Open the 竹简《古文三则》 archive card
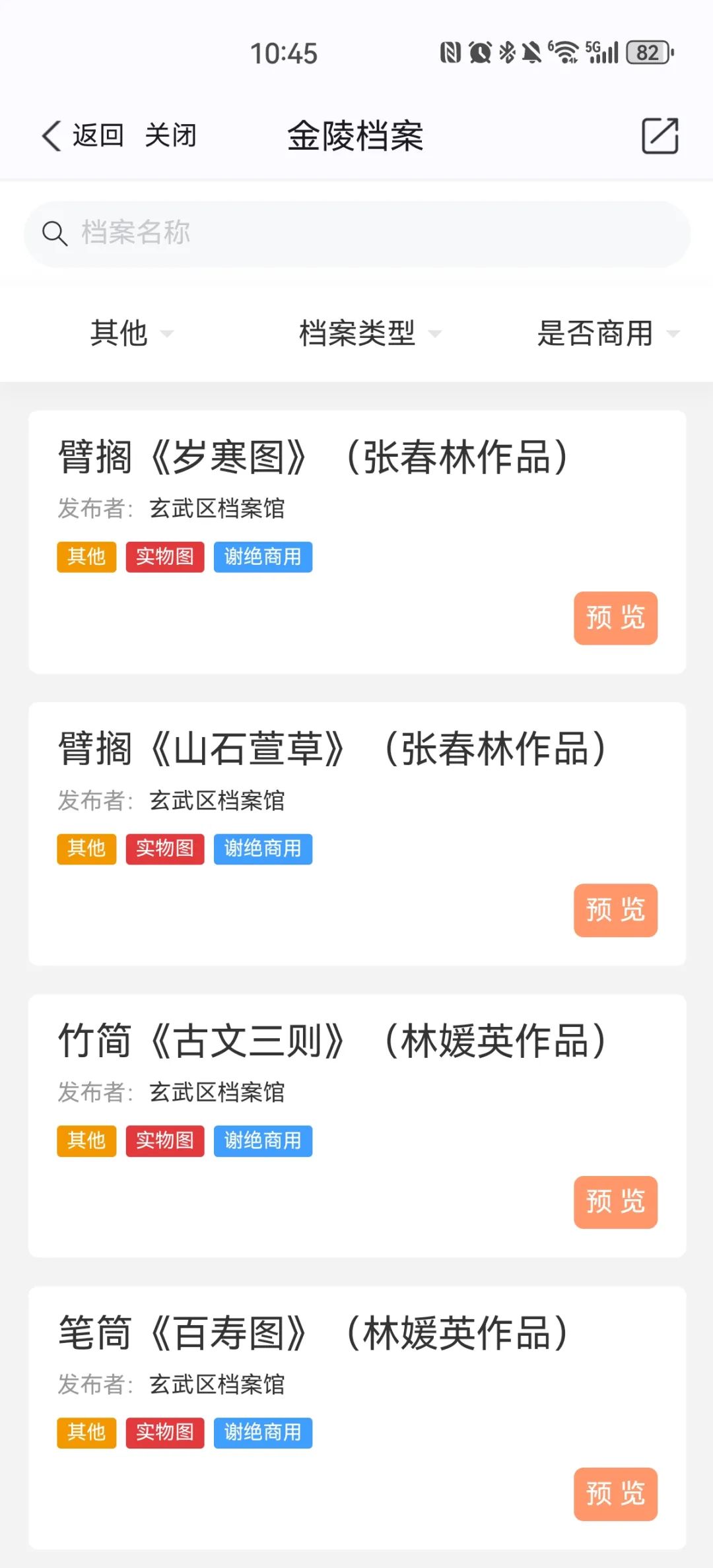The height and width of the screenshot is (1568, 713). pos(357,1126)
